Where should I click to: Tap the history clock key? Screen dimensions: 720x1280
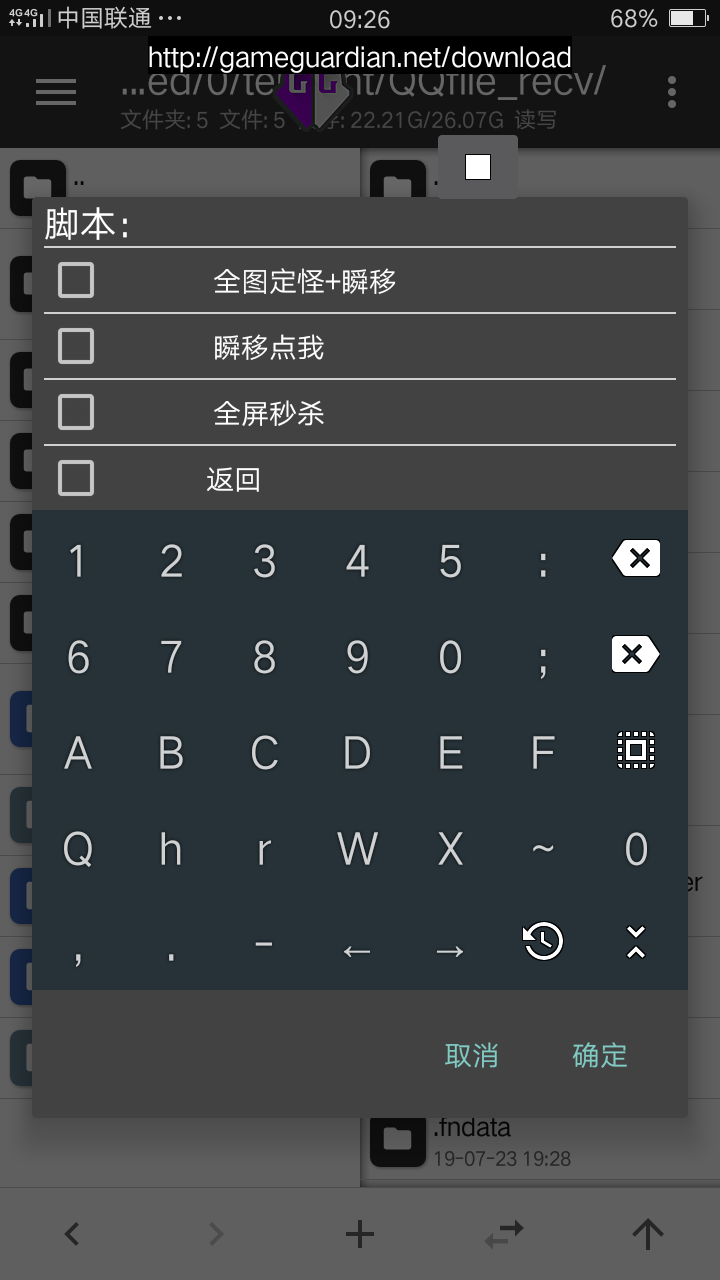point(543,941)
